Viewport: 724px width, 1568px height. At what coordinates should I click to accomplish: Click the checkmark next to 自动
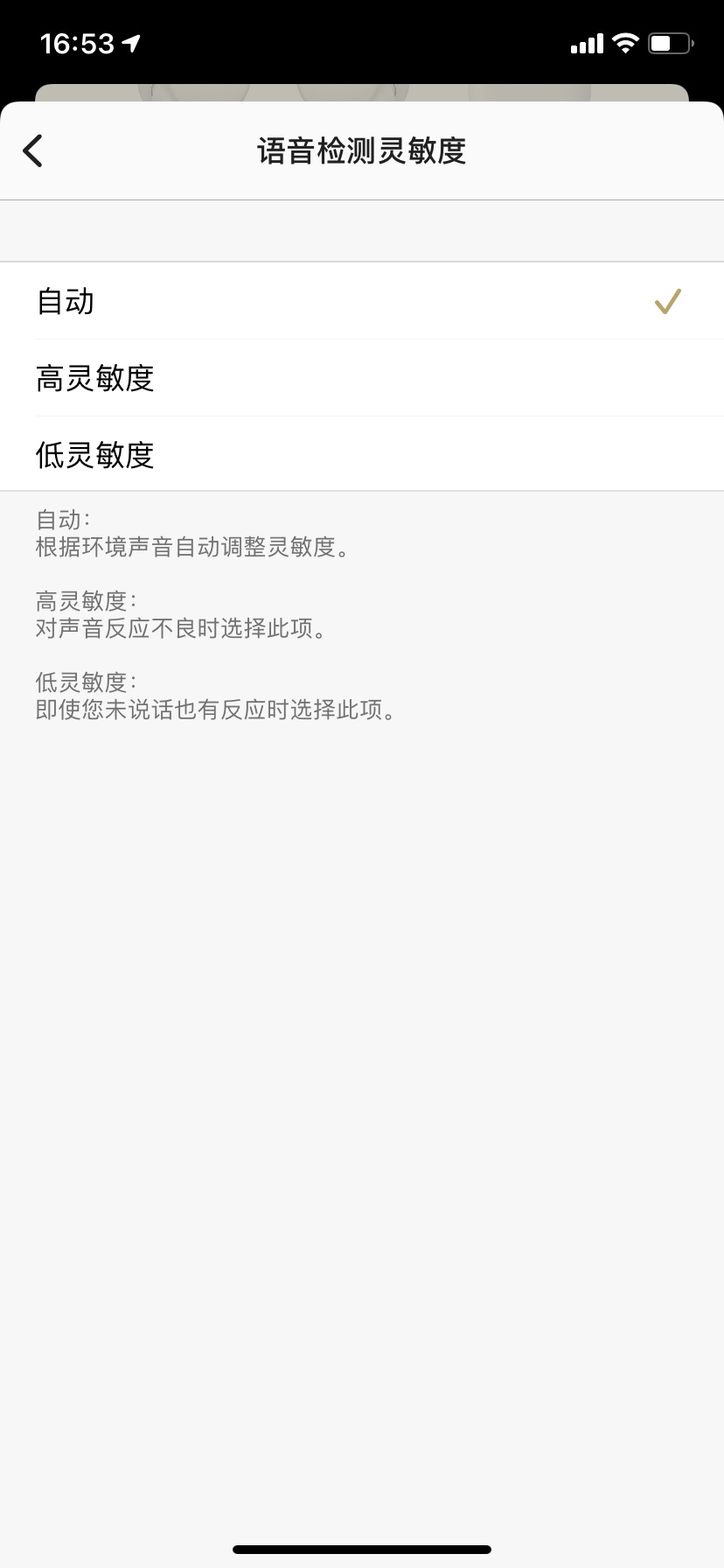(667, 301)
